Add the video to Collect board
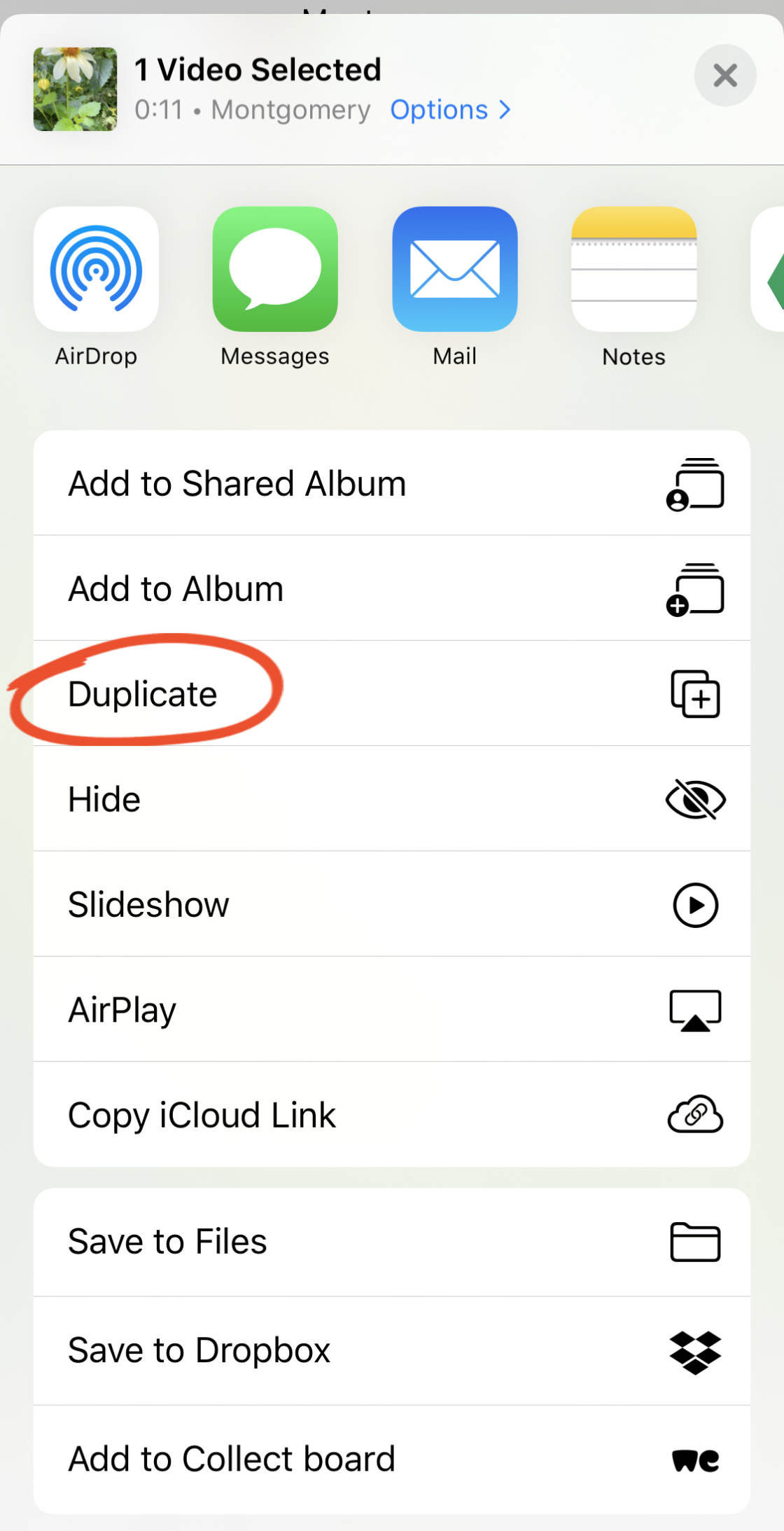Viewport: 784px width, 1531px height. pyautogui.click(x=392, y=1459)
